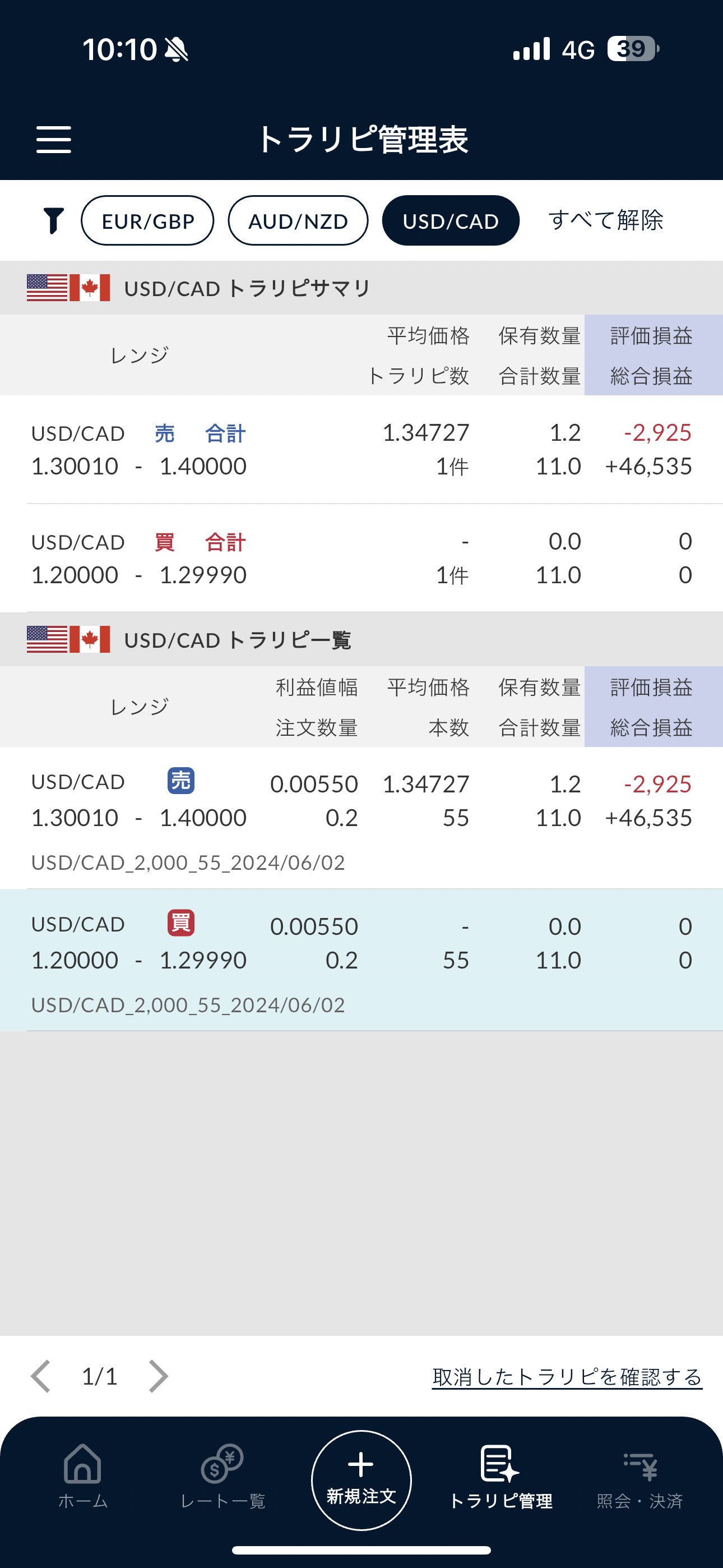
Task: Select the EUR/GBP filter chip
Action: pos(147,220)
